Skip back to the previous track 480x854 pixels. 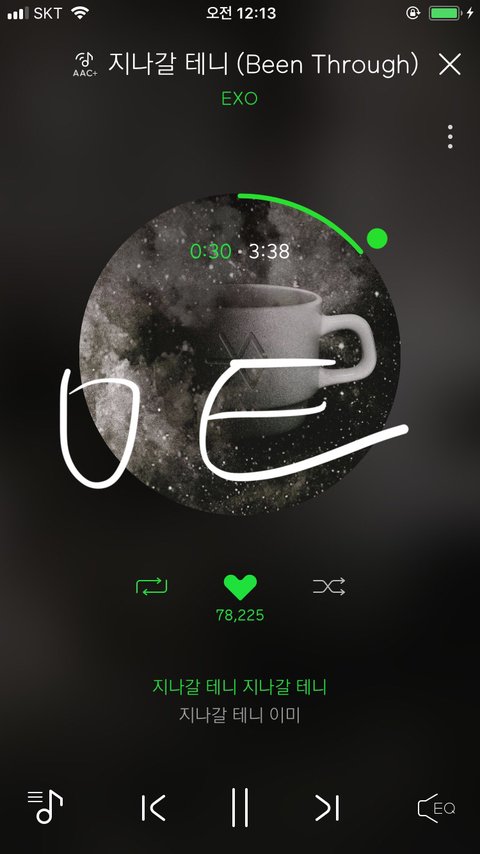click(x=153, y=807)
